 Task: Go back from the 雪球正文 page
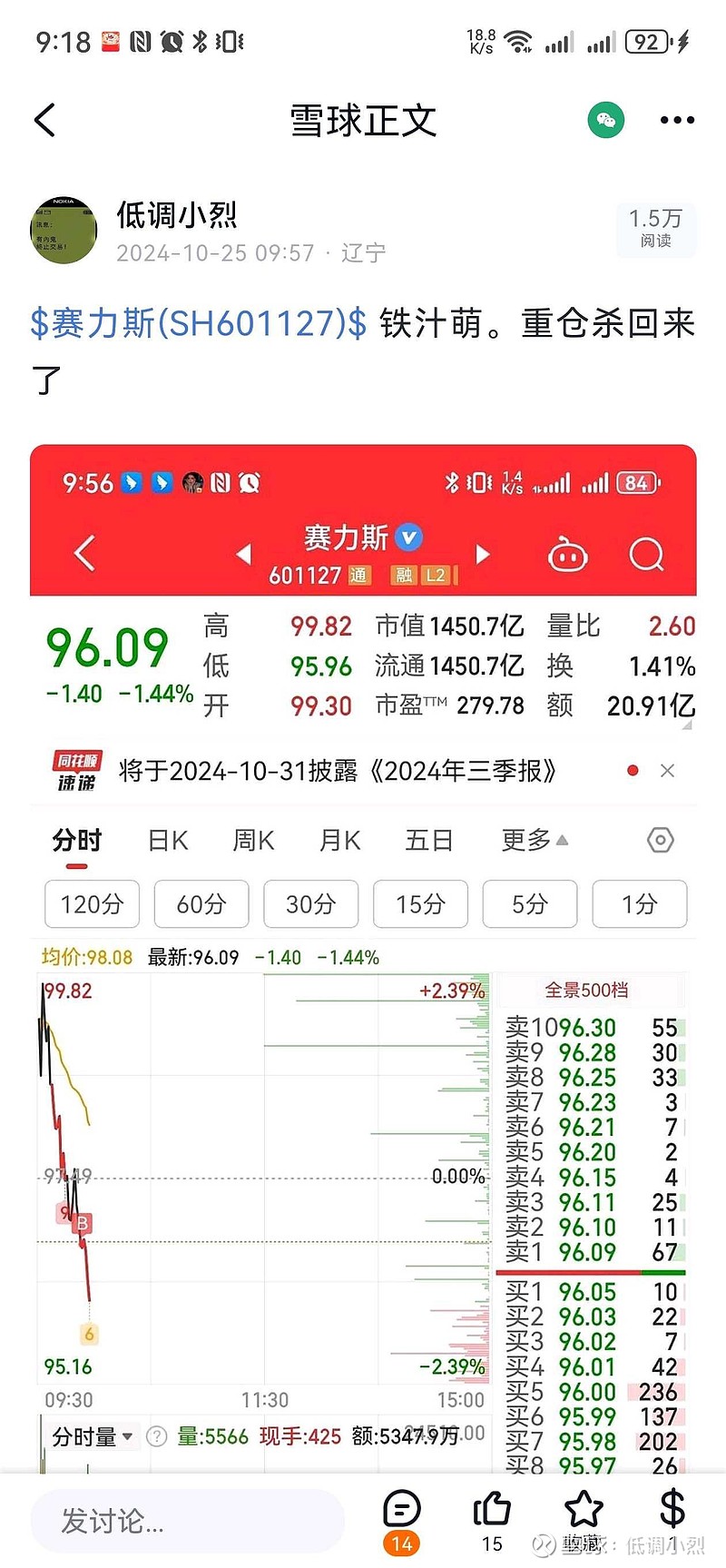click(x=44, y=120)
